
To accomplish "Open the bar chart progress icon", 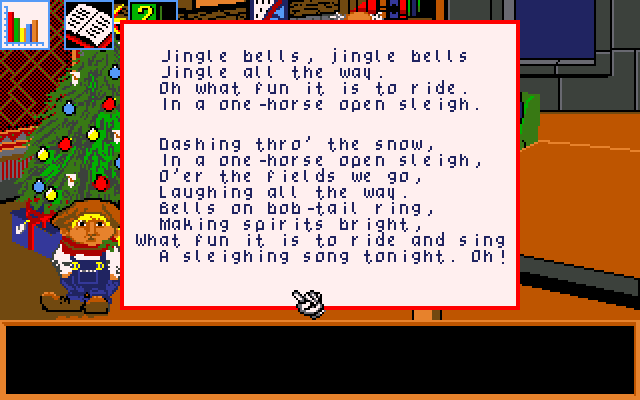I will click(26, 24).
